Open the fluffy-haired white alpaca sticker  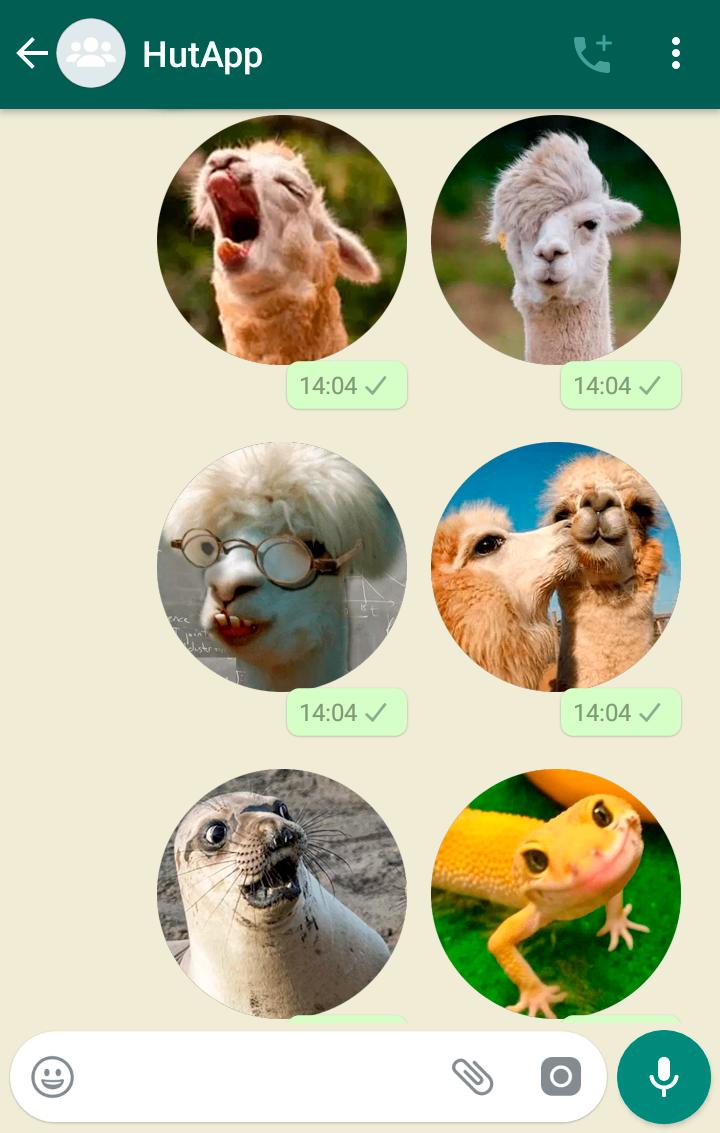[x=556, y=240]
